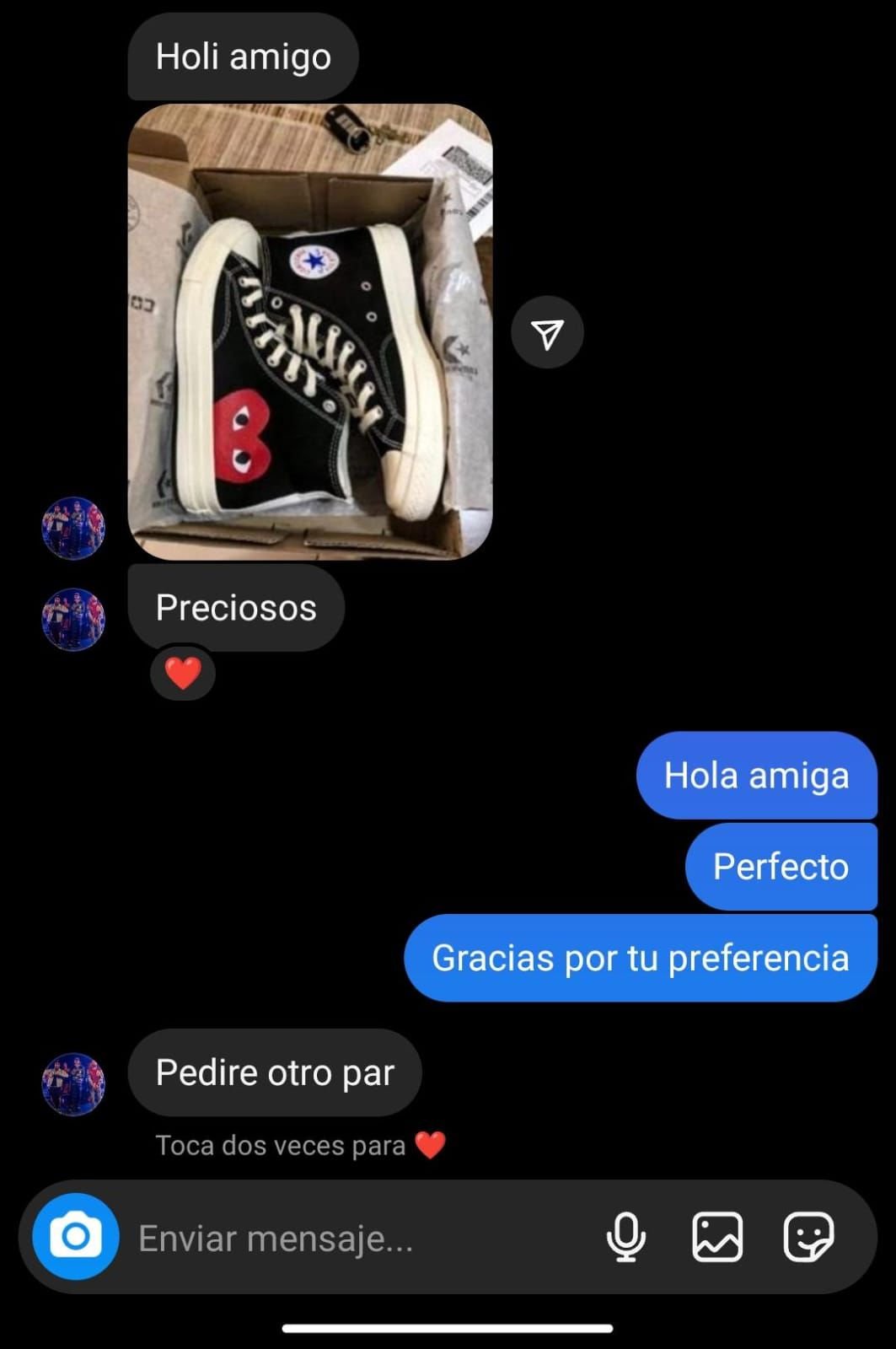Open the camera from the message bar
The image size is (896, 1349).
(x=75, y=1237)
